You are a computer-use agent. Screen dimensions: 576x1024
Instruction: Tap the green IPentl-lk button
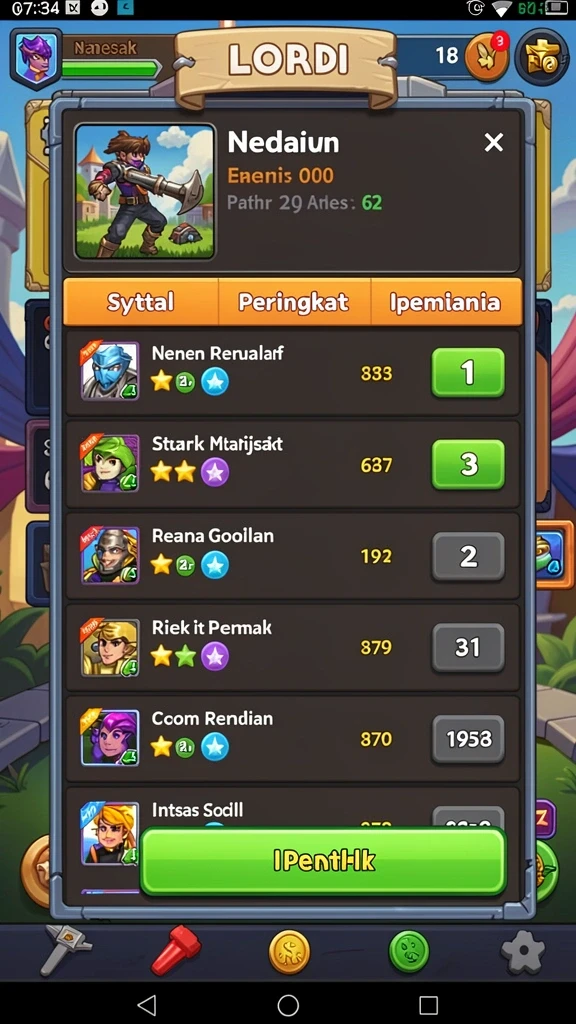(324, 861)
